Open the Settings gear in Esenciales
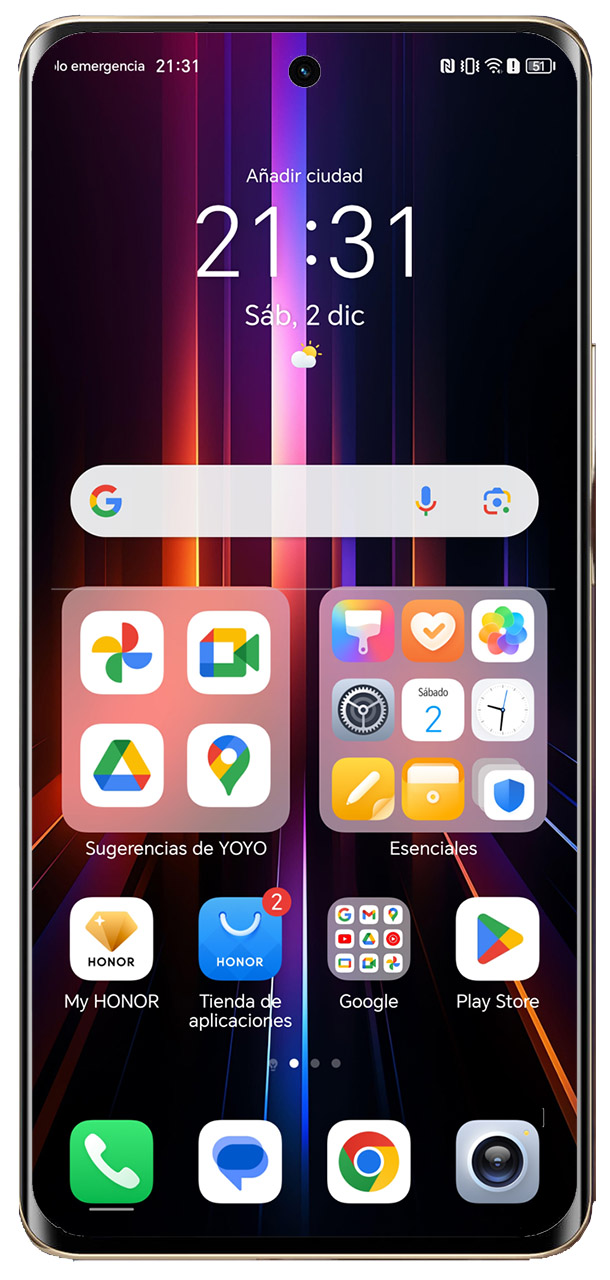The width and height of the screenshot is (610, 1280). tap(363, 710)
